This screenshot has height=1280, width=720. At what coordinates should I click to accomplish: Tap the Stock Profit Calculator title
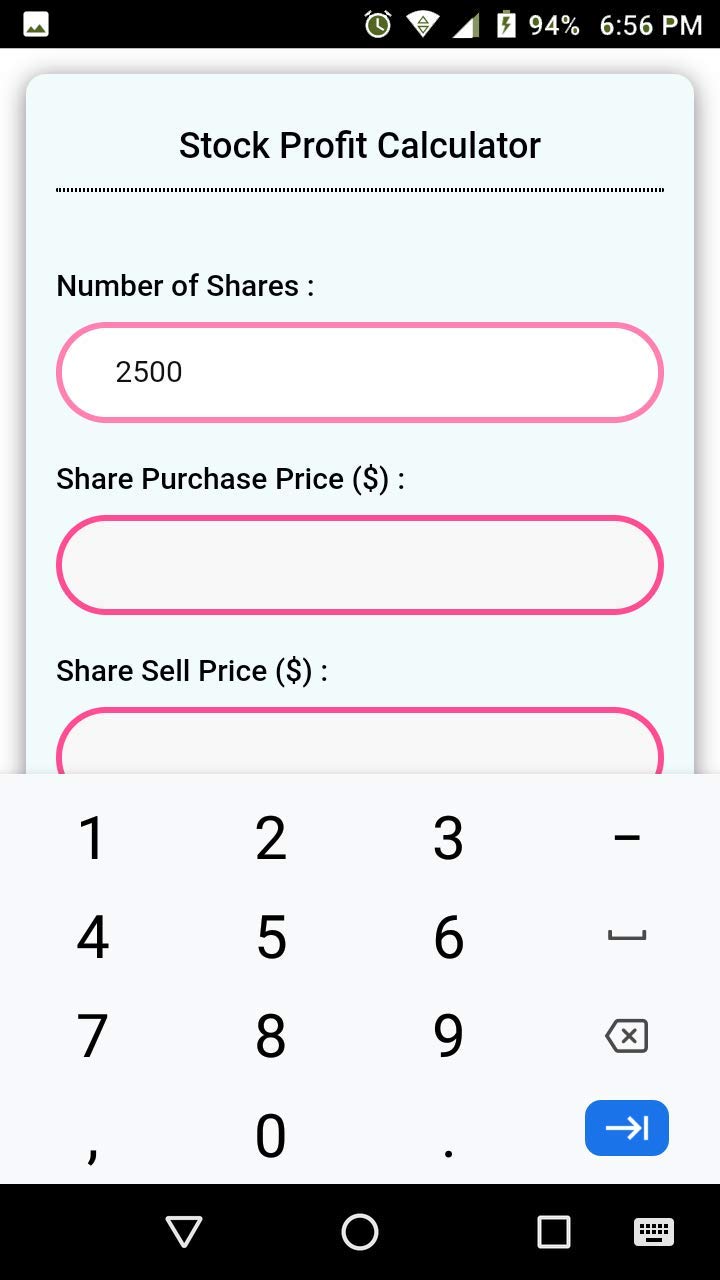[359, 145]
